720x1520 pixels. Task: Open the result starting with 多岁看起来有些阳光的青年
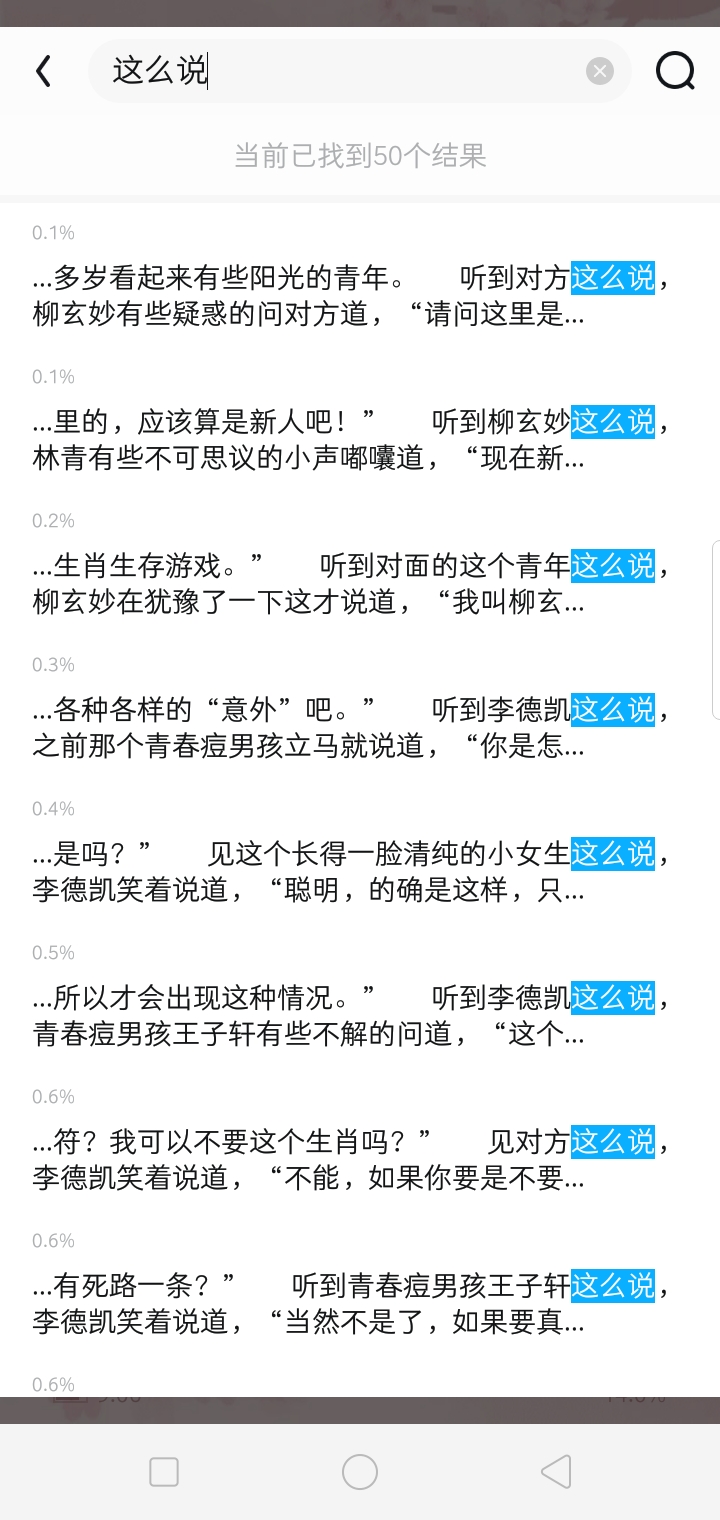(x=350, y=296)
